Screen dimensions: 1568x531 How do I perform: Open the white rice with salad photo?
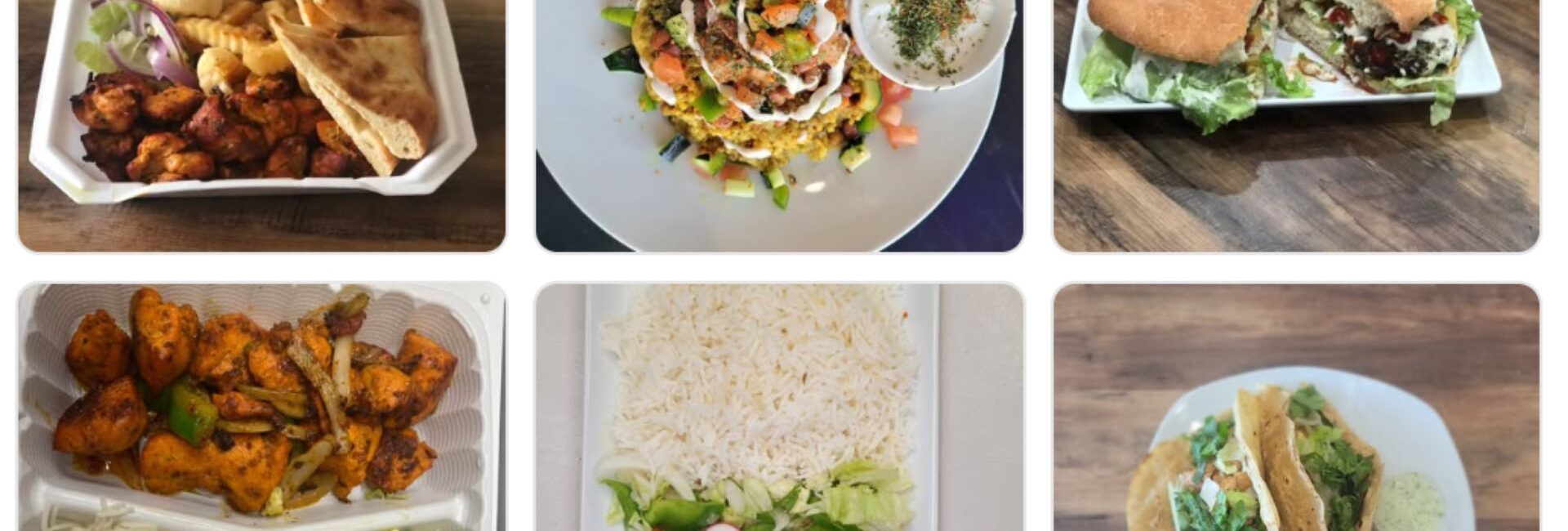pyautogui.click(x=779, y=407)
